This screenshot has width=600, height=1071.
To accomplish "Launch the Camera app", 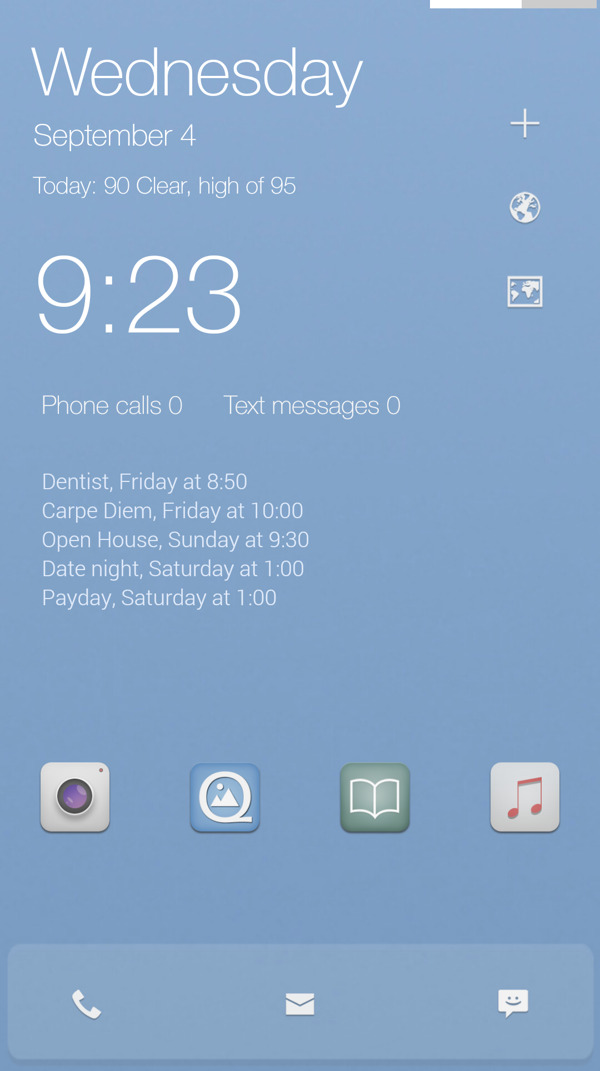I will click(75, 797).
